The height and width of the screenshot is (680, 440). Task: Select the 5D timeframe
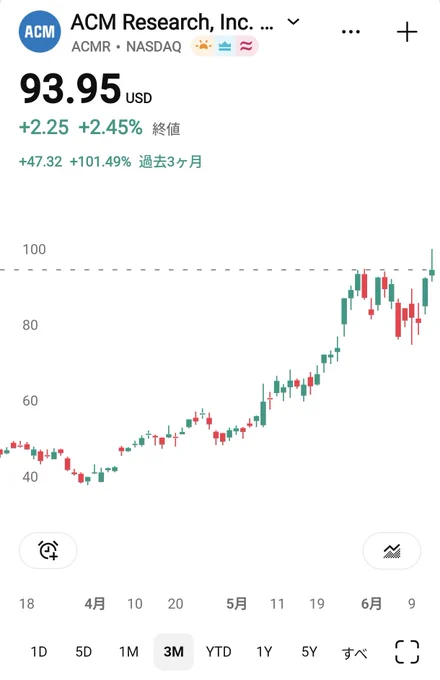coord(84,651)
